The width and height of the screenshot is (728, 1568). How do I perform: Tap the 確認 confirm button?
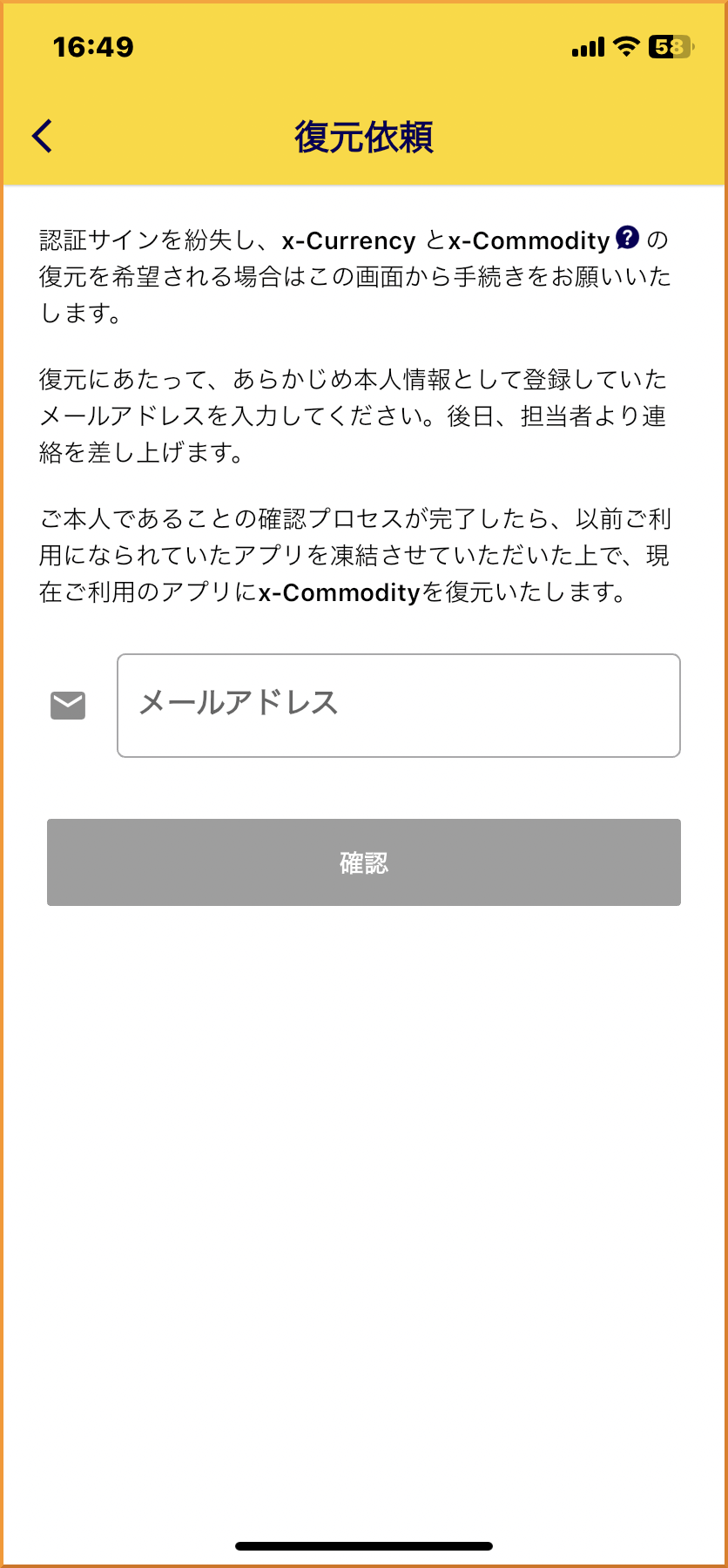(364, 862)
